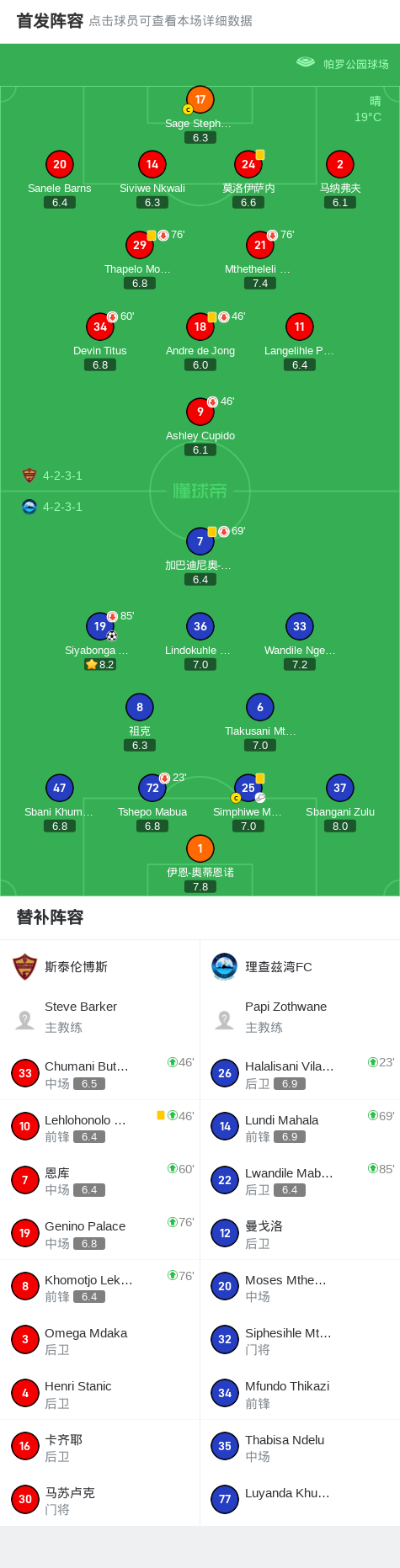Open substitute Chumani But… row
The width and height of the screenshot is (400, 1568).
tap(100, 1074)
